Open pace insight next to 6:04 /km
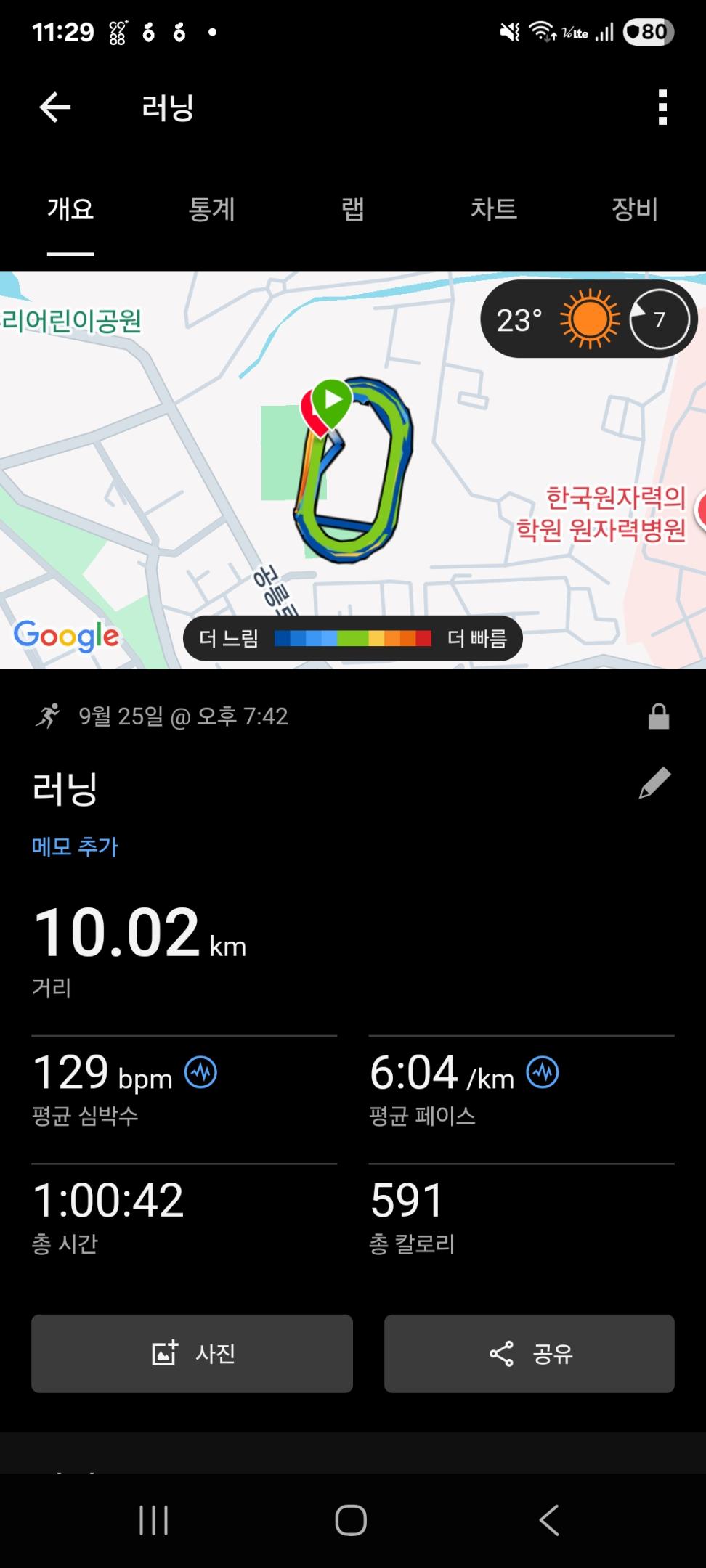Screen dimensions: 706x1568 [x=543, y=1072]
